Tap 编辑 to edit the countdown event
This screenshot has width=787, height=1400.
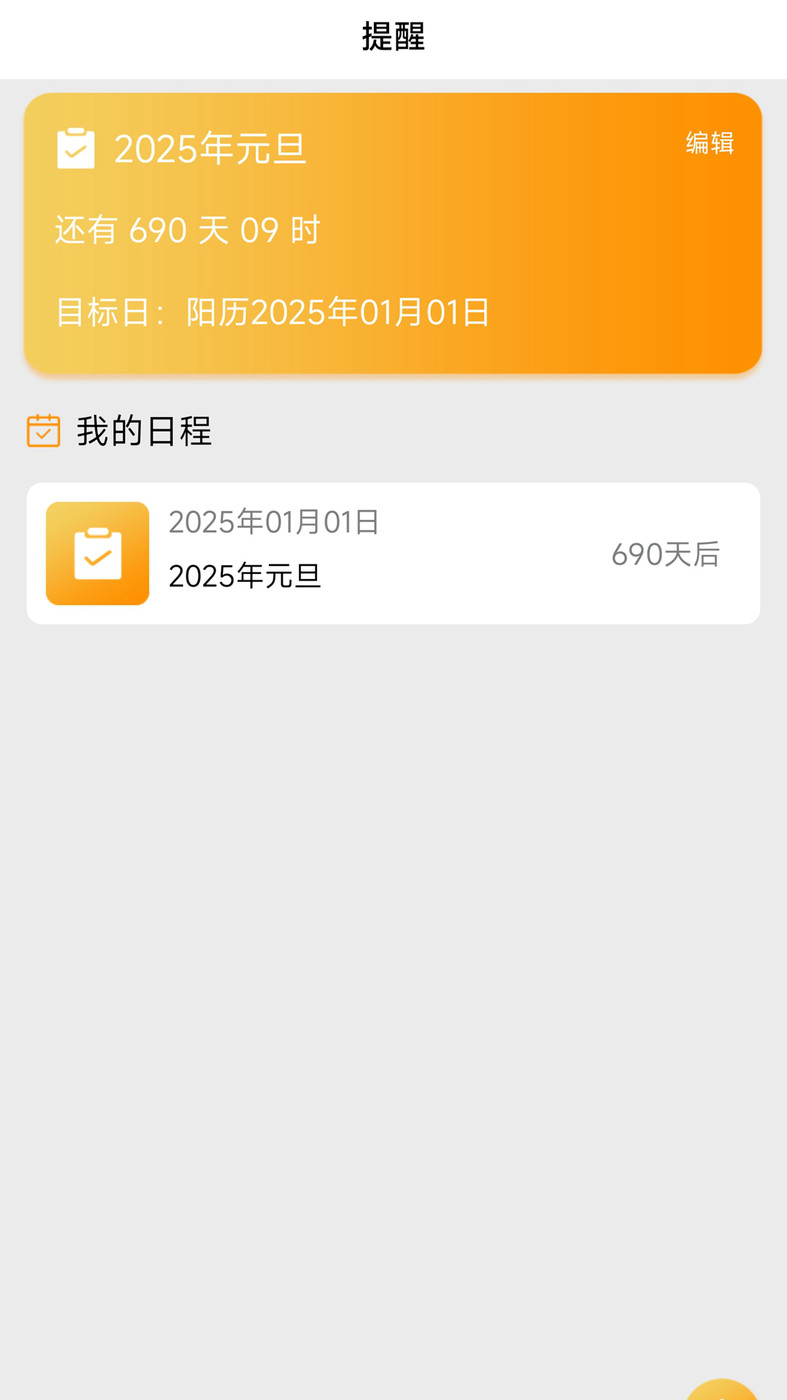point(708,143)
